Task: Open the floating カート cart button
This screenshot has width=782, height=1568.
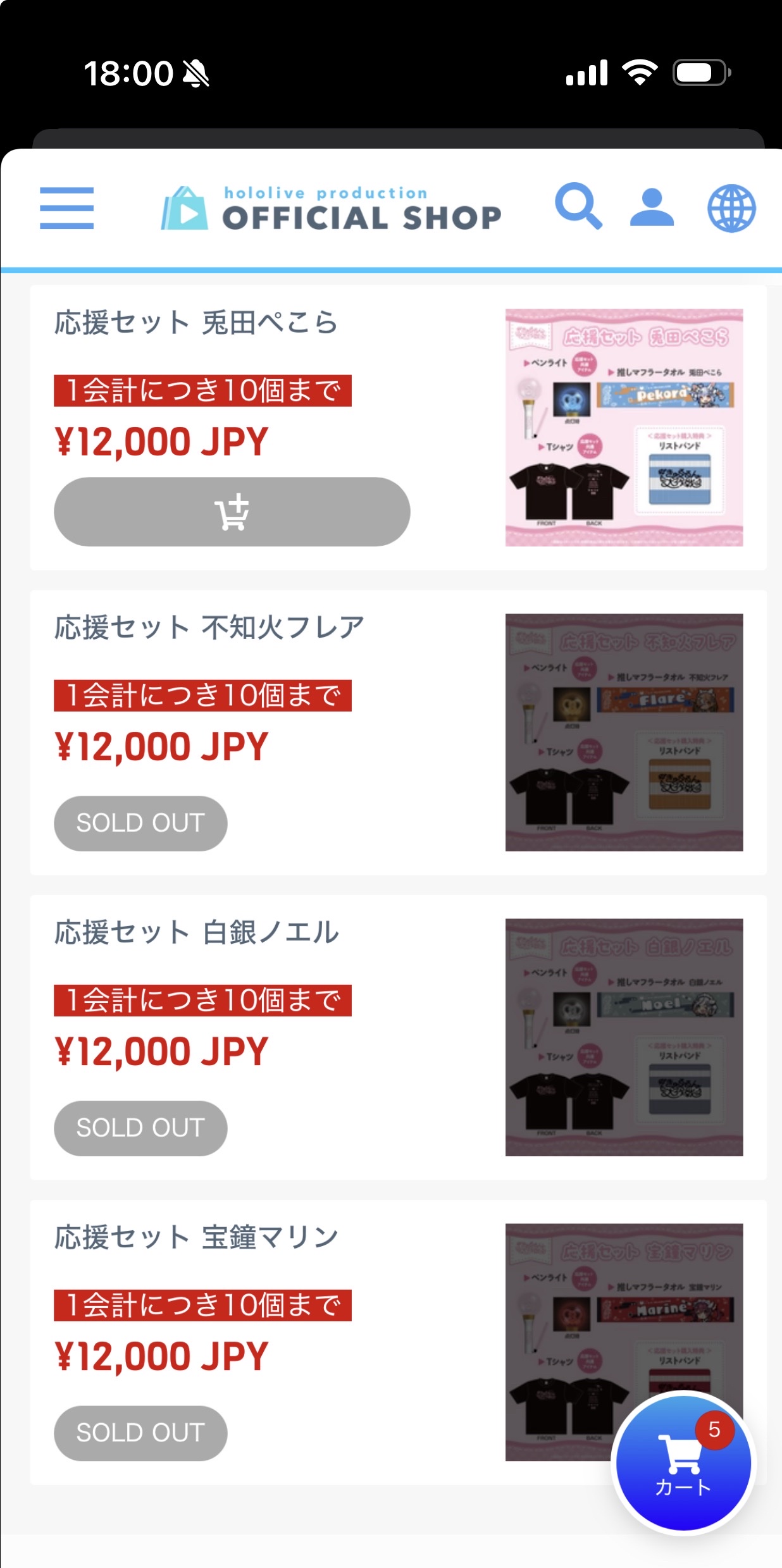Action: point(683,1463)
